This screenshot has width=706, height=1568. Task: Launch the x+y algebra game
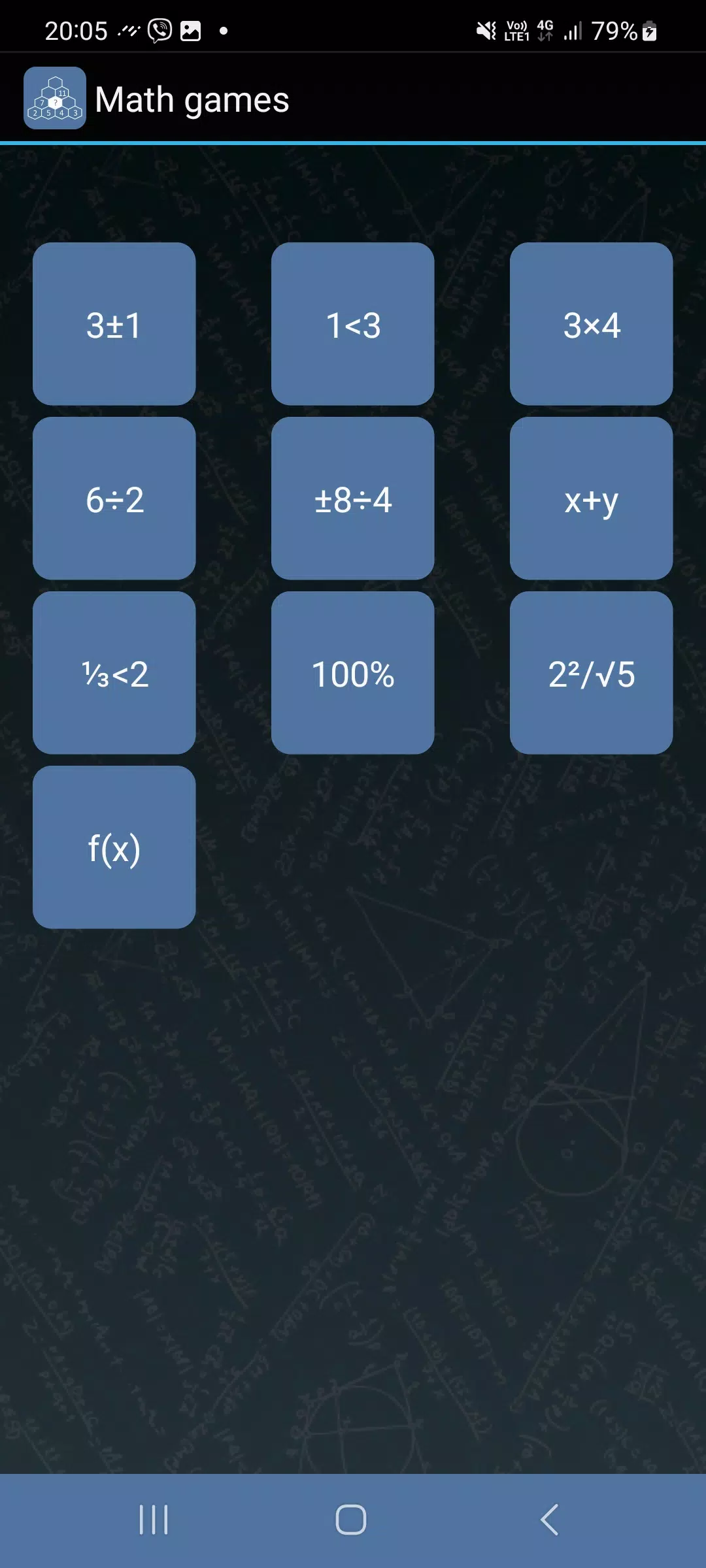[591, 498]
